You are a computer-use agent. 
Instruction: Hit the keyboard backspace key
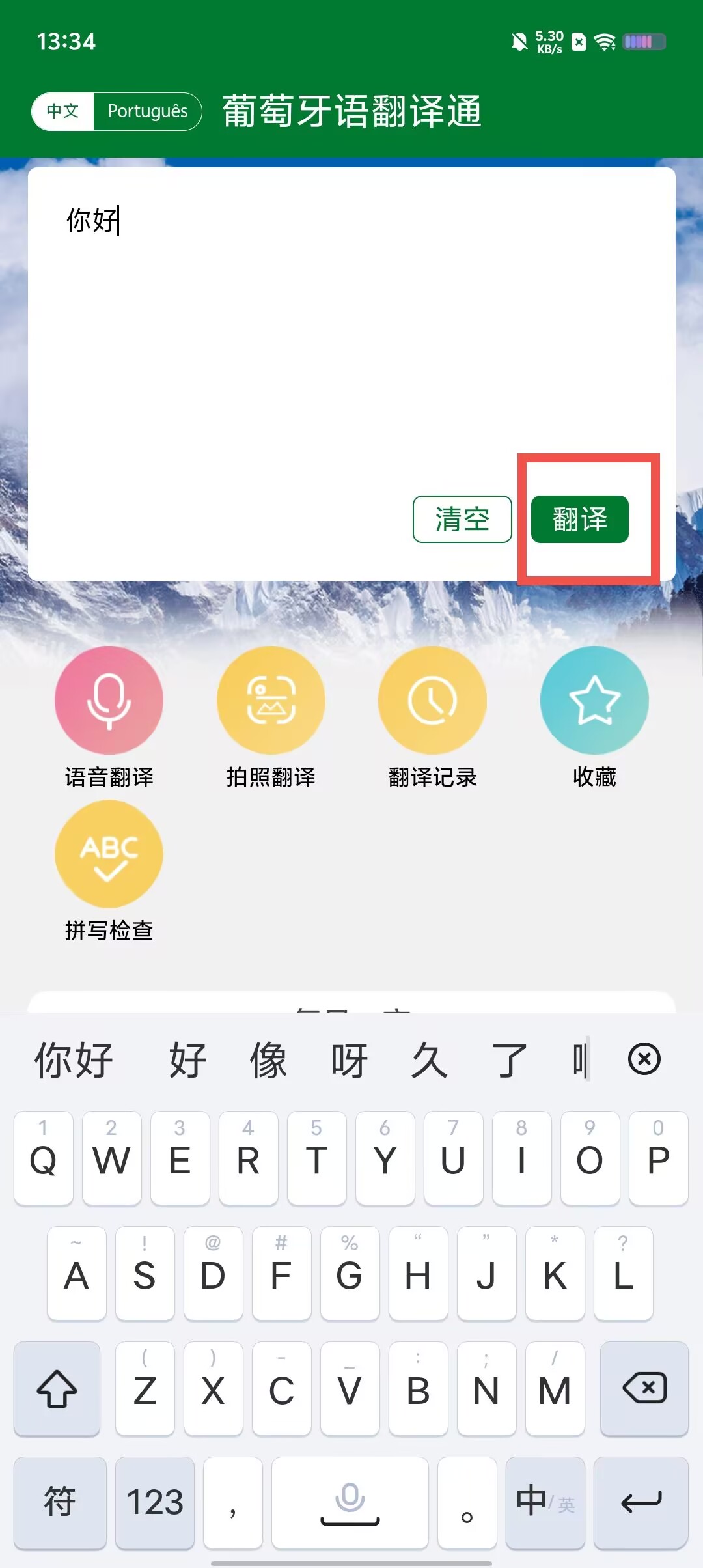pyautogui.click(x=644, y=1388)
